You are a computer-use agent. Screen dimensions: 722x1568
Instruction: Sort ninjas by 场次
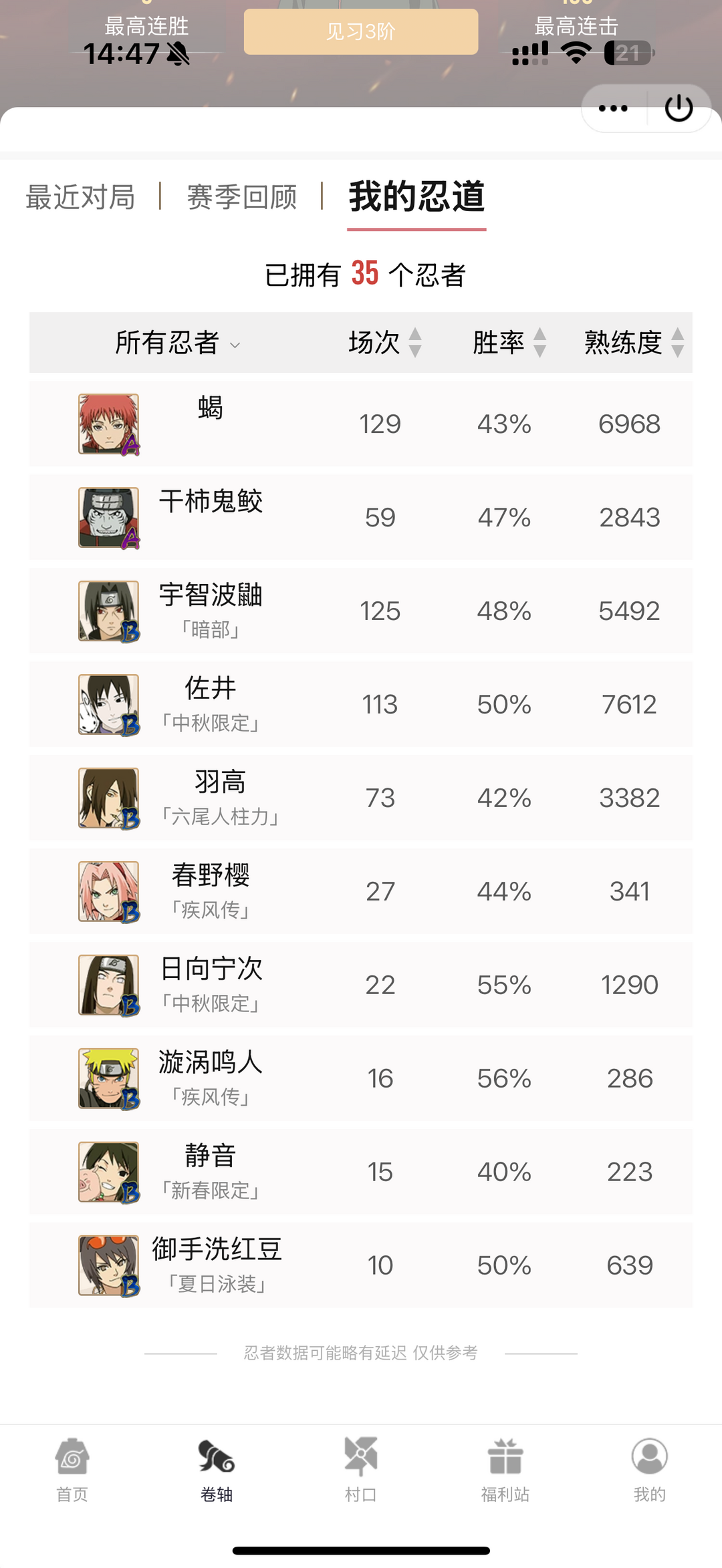point(386,343)
